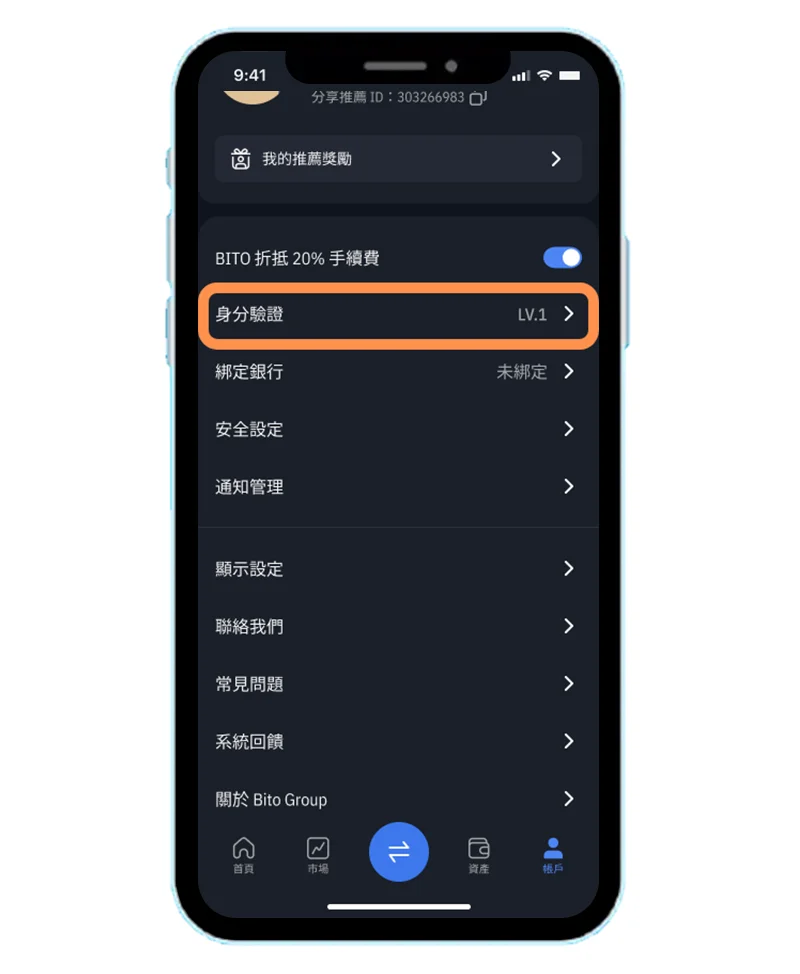
Task: Open Contact Us (聯絡我們)
Action: [x=398, y=627]
